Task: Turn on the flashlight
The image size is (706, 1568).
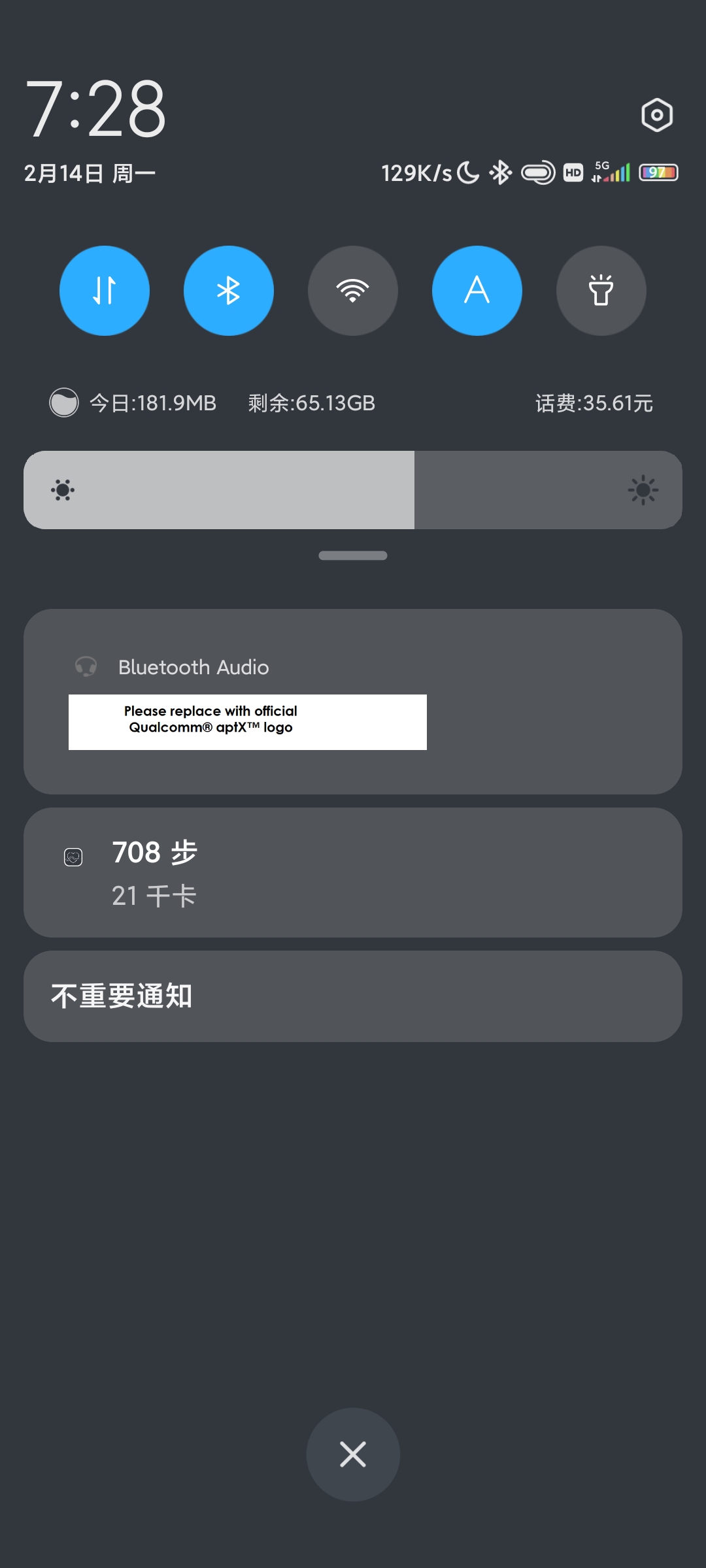Action: (601, 291)
